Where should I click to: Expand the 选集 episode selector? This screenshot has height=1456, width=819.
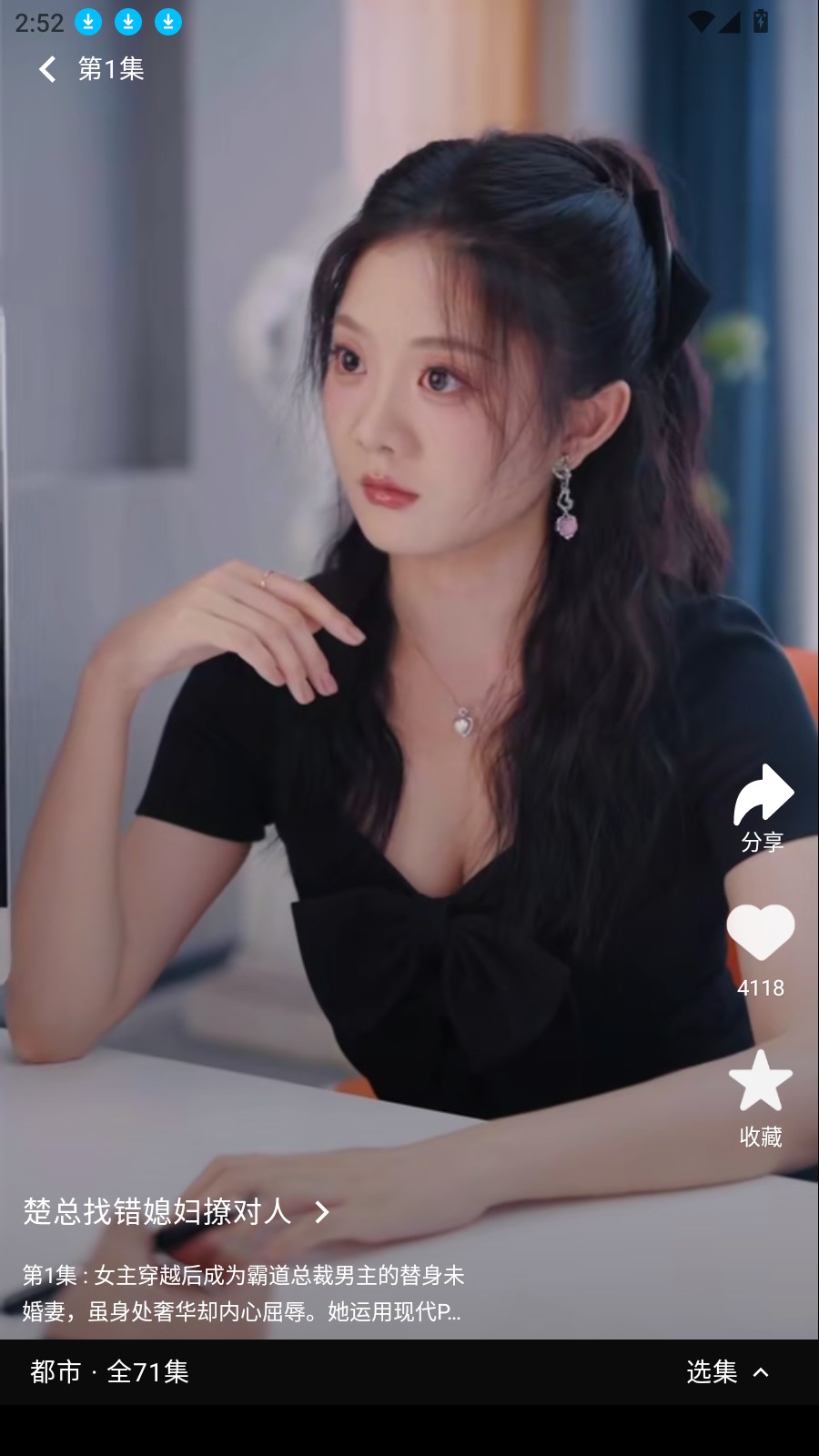(x=728, y=1372)
